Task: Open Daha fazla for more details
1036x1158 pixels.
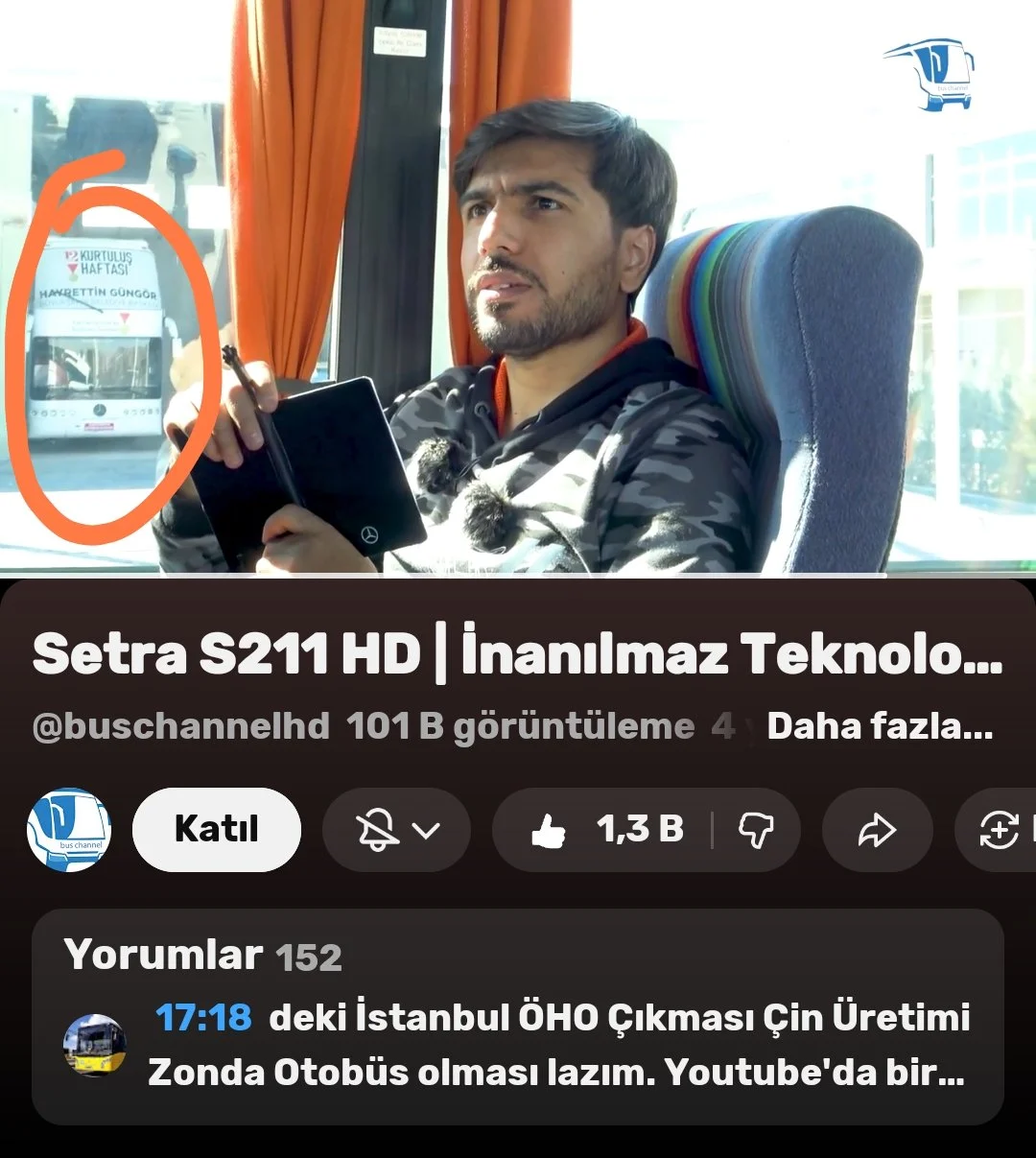Action: pos(879,727)
